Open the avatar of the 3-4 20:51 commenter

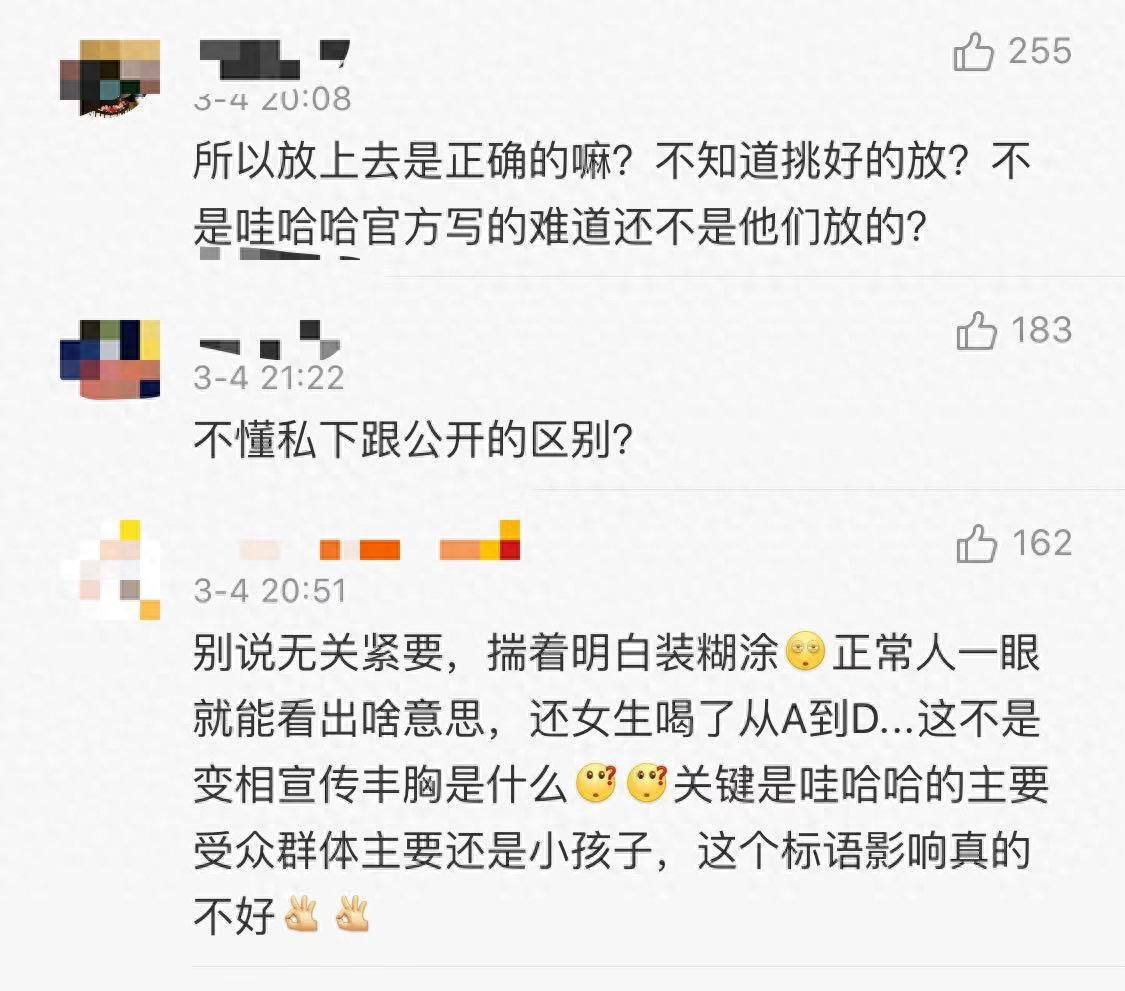click(110, 570)
